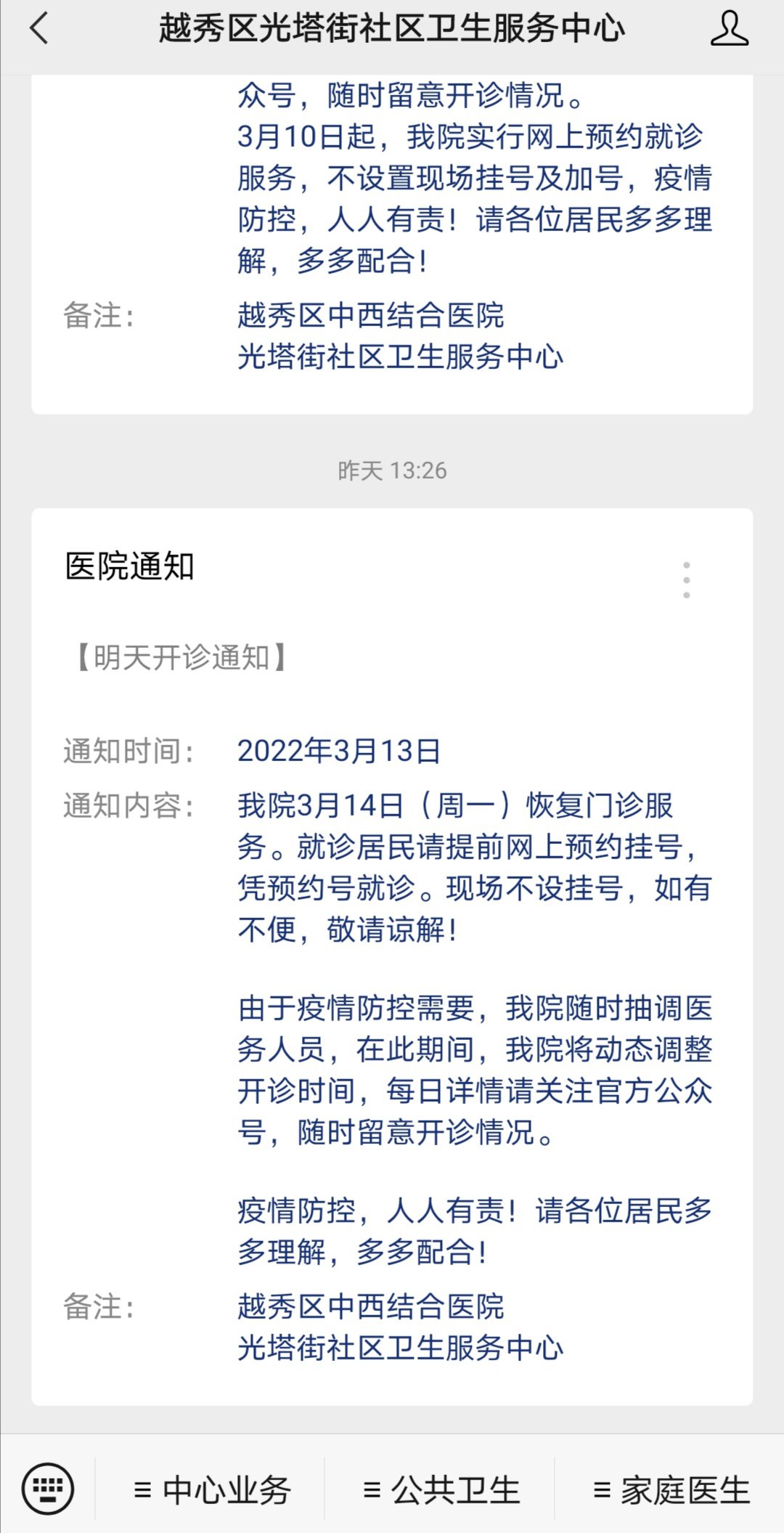Screen dimensions: 784x1533
Task: Switch to keyboard input mode
Action: (48, 1489)
